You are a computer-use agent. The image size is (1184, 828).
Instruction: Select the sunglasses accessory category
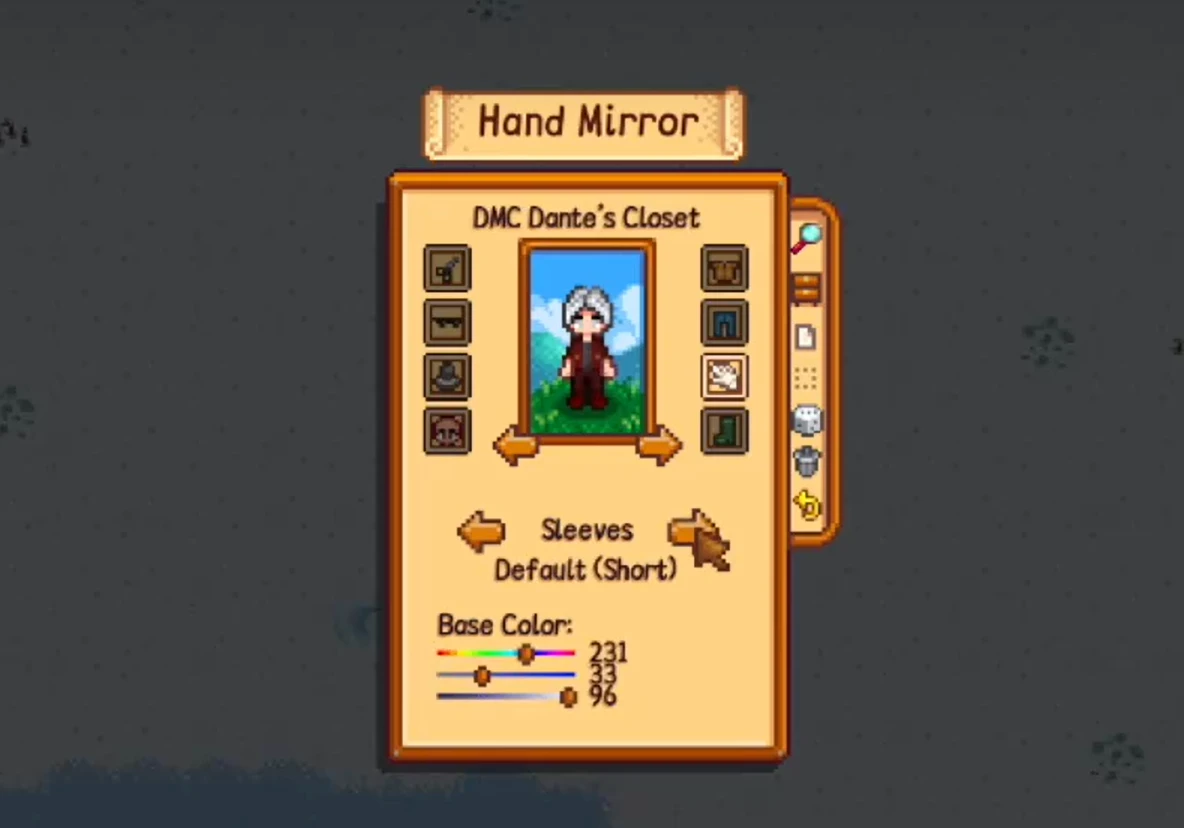[447, 323]
